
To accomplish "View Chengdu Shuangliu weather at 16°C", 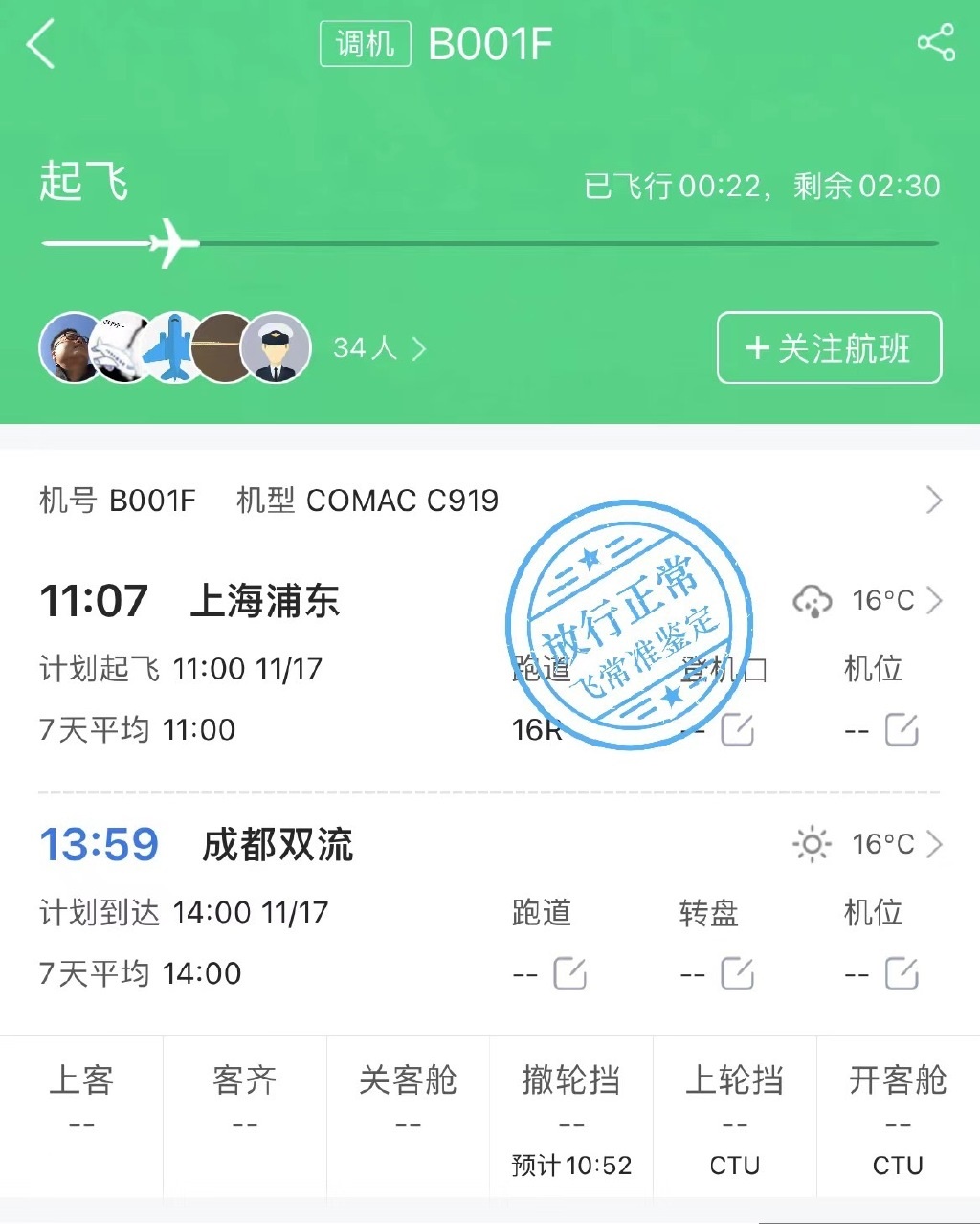I will pos(867,844).
